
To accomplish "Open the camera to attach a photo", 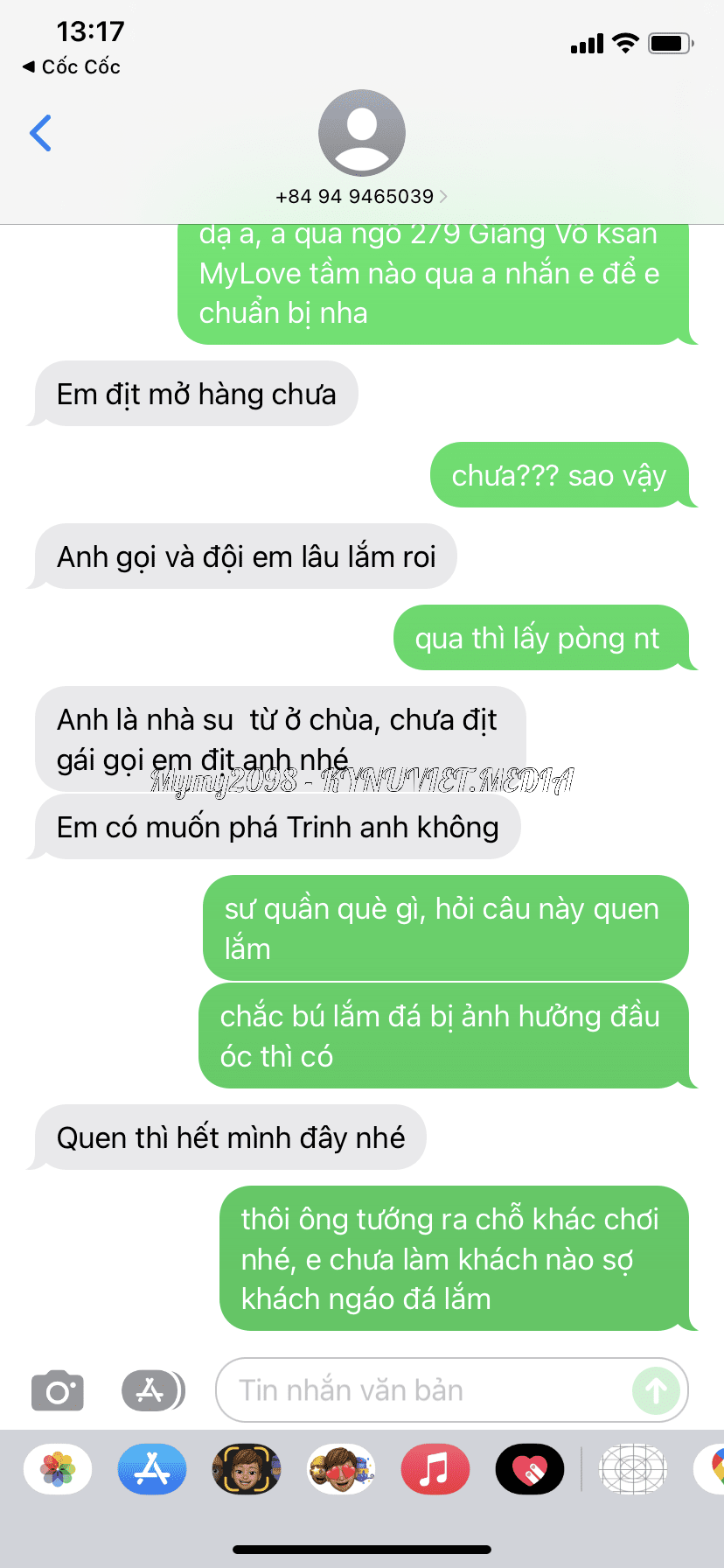I will (58, 1390).
